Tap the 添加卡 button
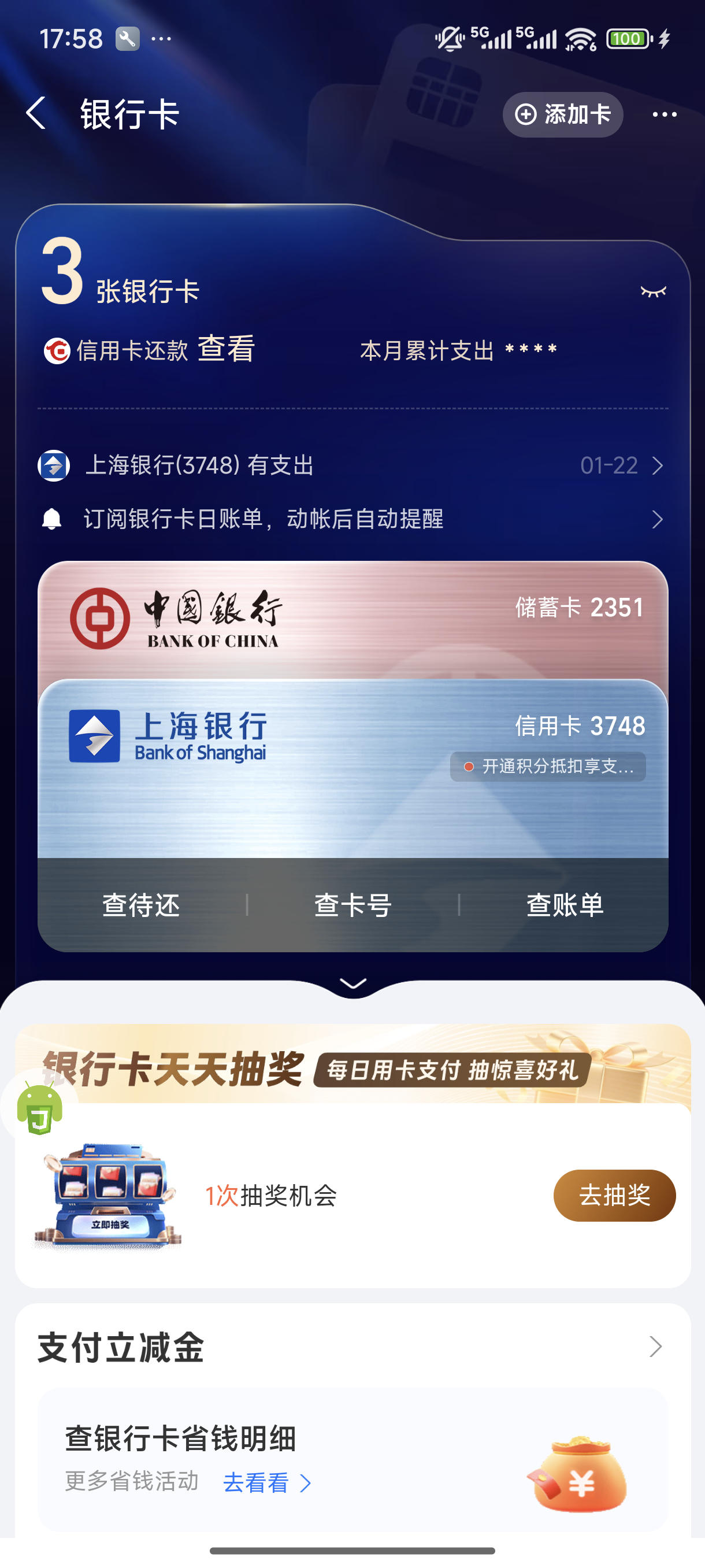 pyautogui.click(x=563, y=114)
